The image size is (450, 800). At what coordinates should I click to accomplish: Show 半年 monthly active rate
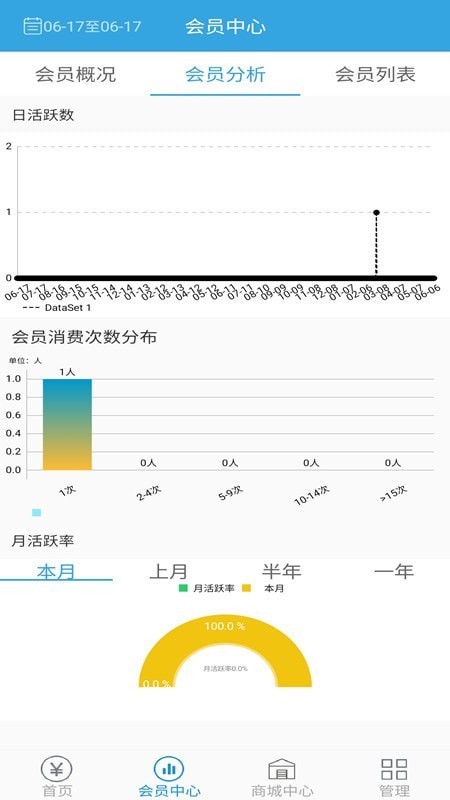click(281, 571)
